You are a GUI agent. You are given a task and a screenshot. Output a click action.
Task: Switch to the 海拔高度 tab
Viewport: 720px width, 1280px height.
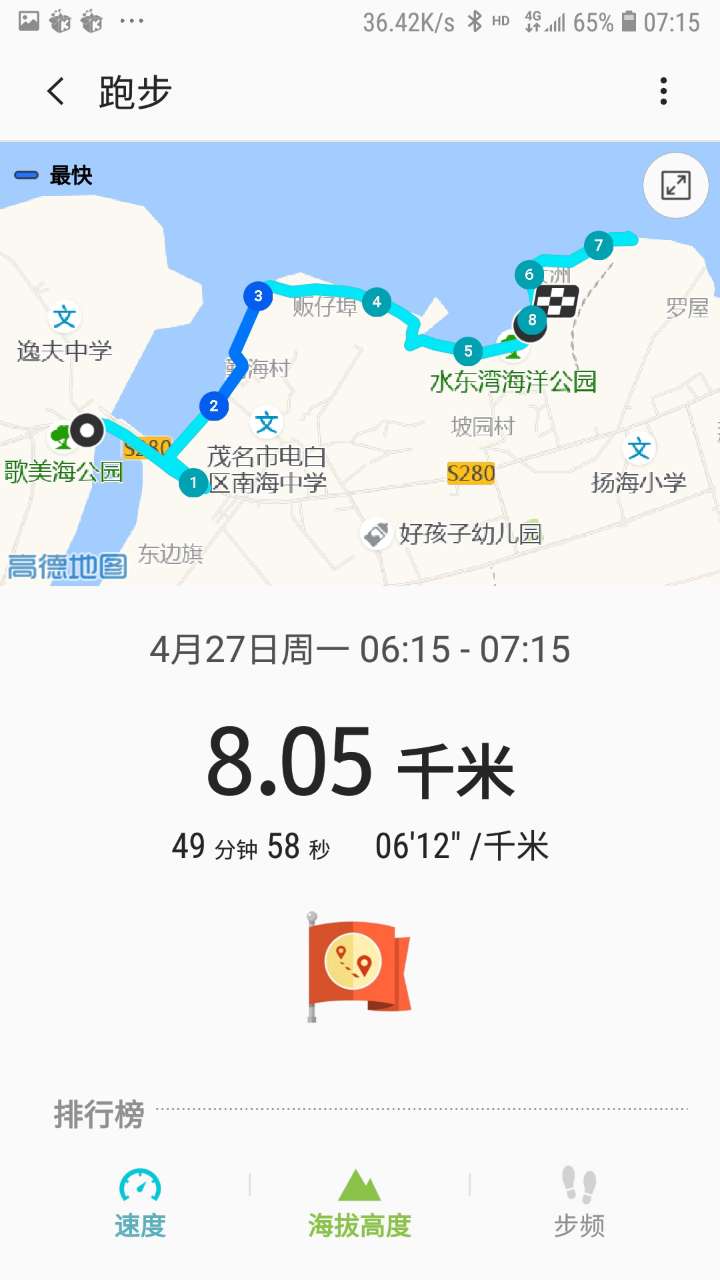(359, 1203)
